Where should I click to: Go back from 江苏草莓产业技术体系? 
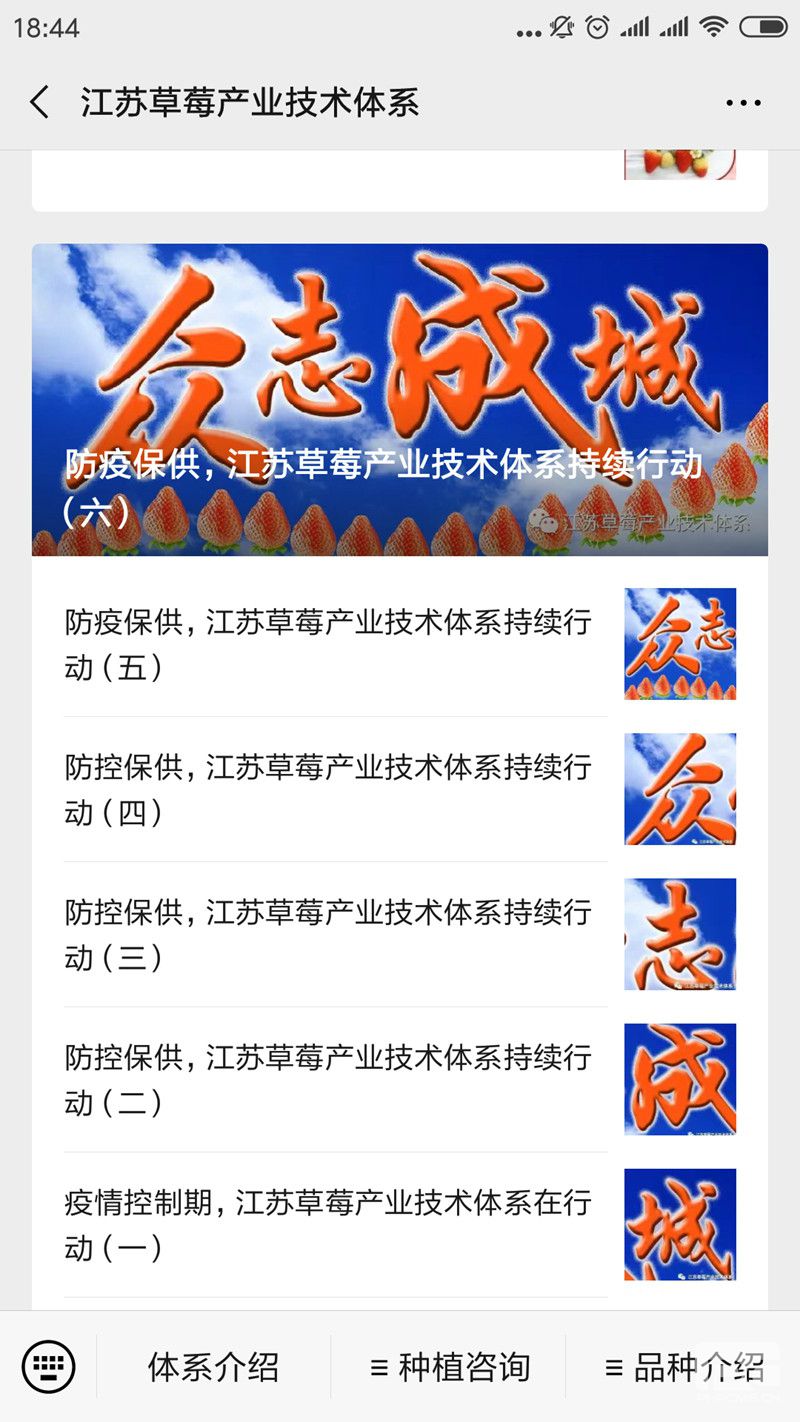(x=40, y=103)
